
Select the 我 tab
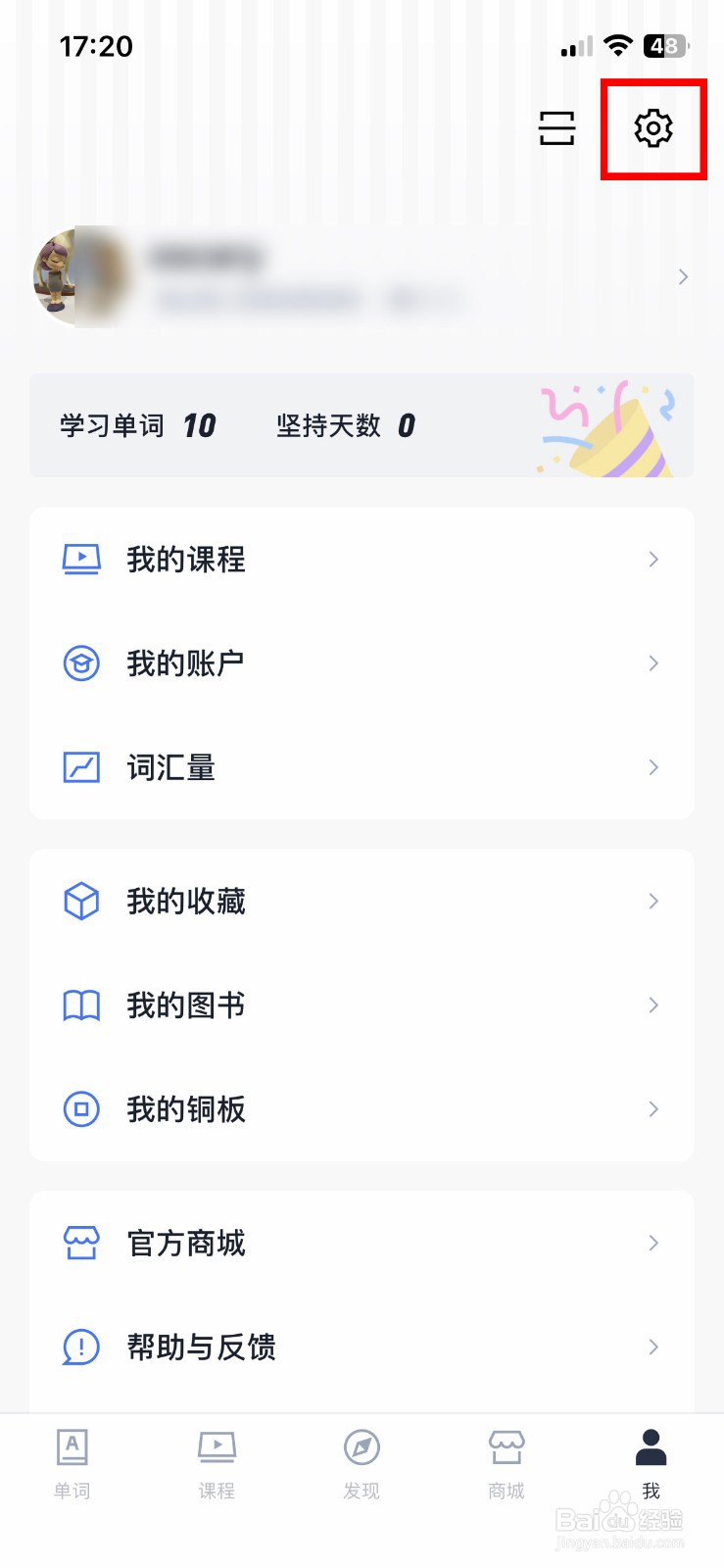pos(651,1464)
